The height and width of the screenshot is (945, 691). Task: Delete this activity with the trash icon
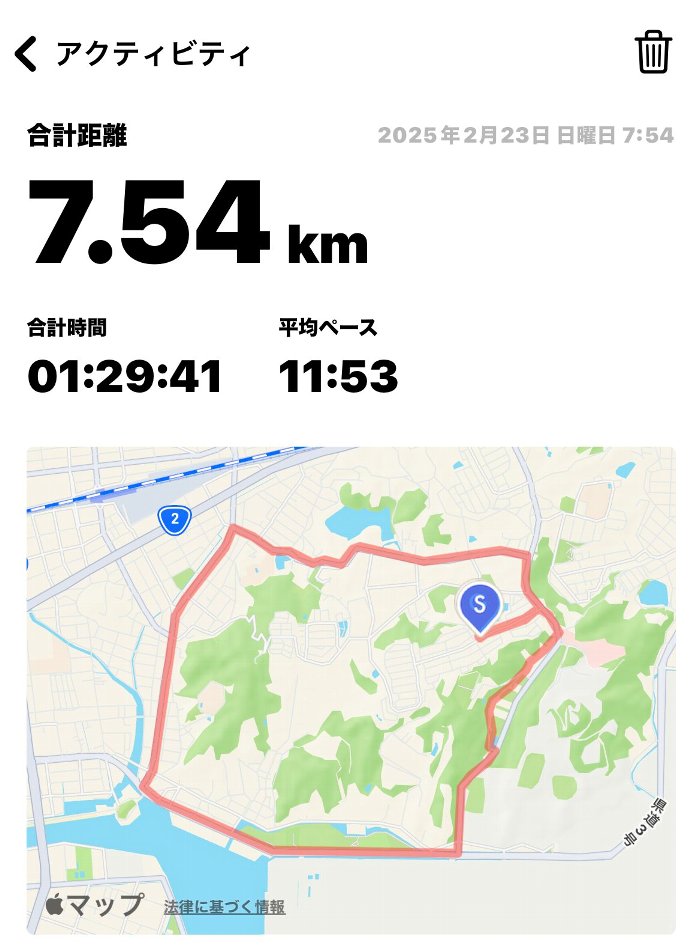pos(652,52)
